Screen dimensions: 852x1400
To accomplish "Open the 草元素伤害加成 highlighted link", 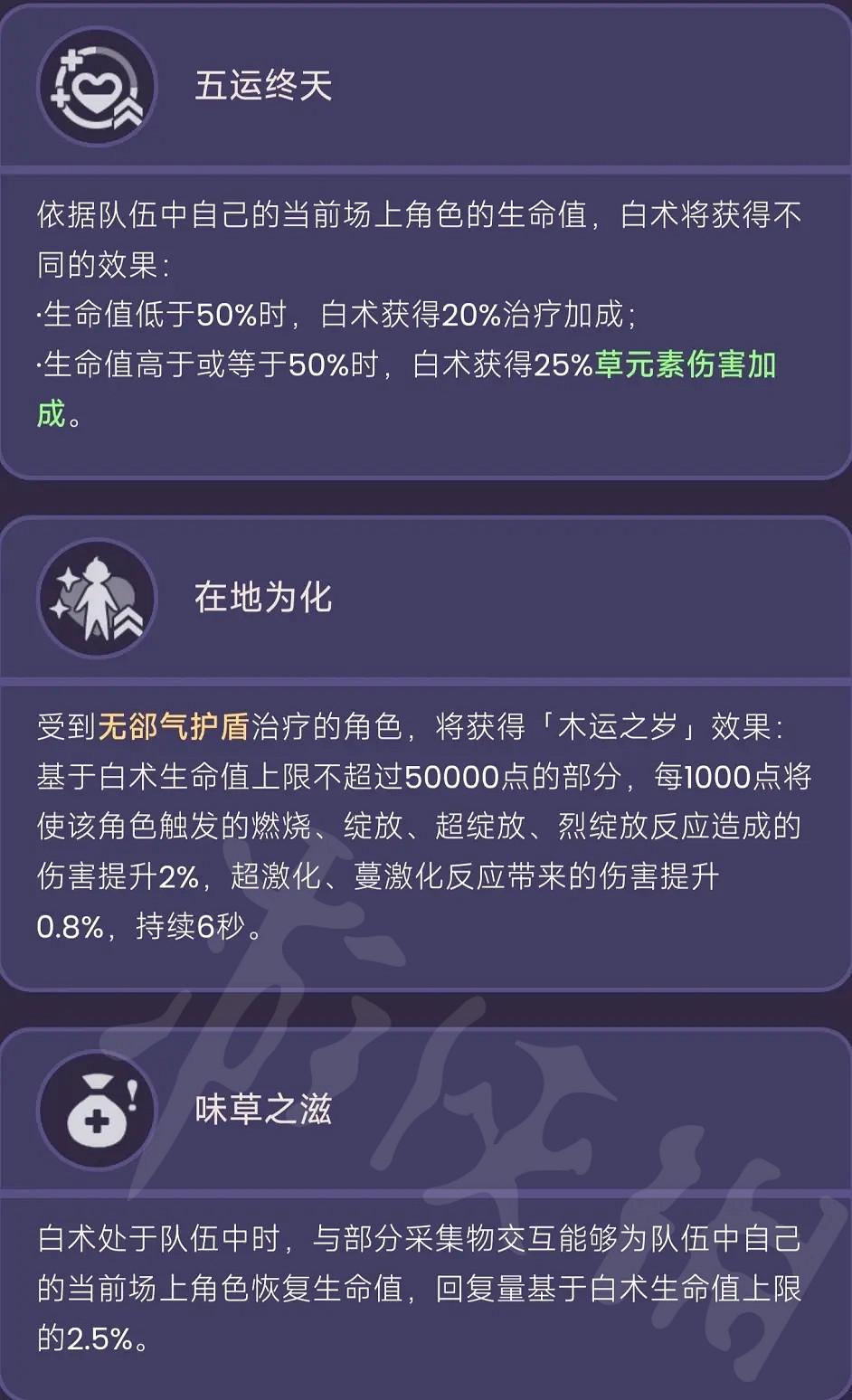I will [686, 364].
